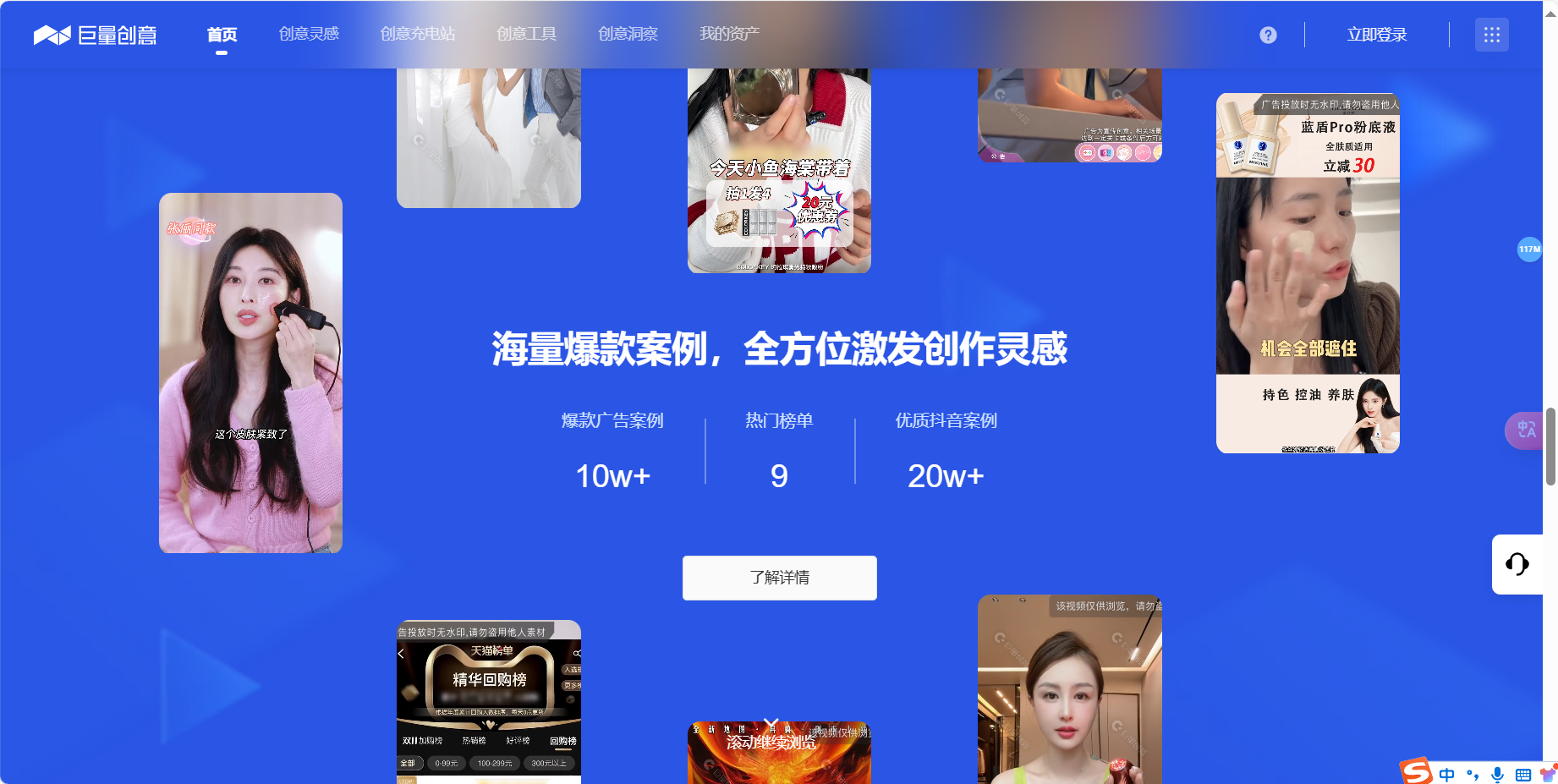The width and height of the screenshot is (1558, 784).
Task: Open the apps grid menu
Action: (1491, 35)
